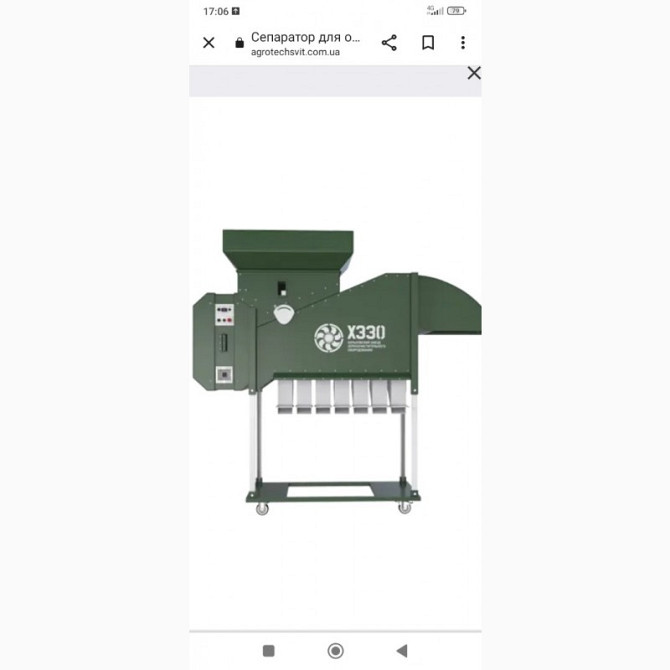Open the browser overflow menu
670x670 pixels.
tap(463, 43)
